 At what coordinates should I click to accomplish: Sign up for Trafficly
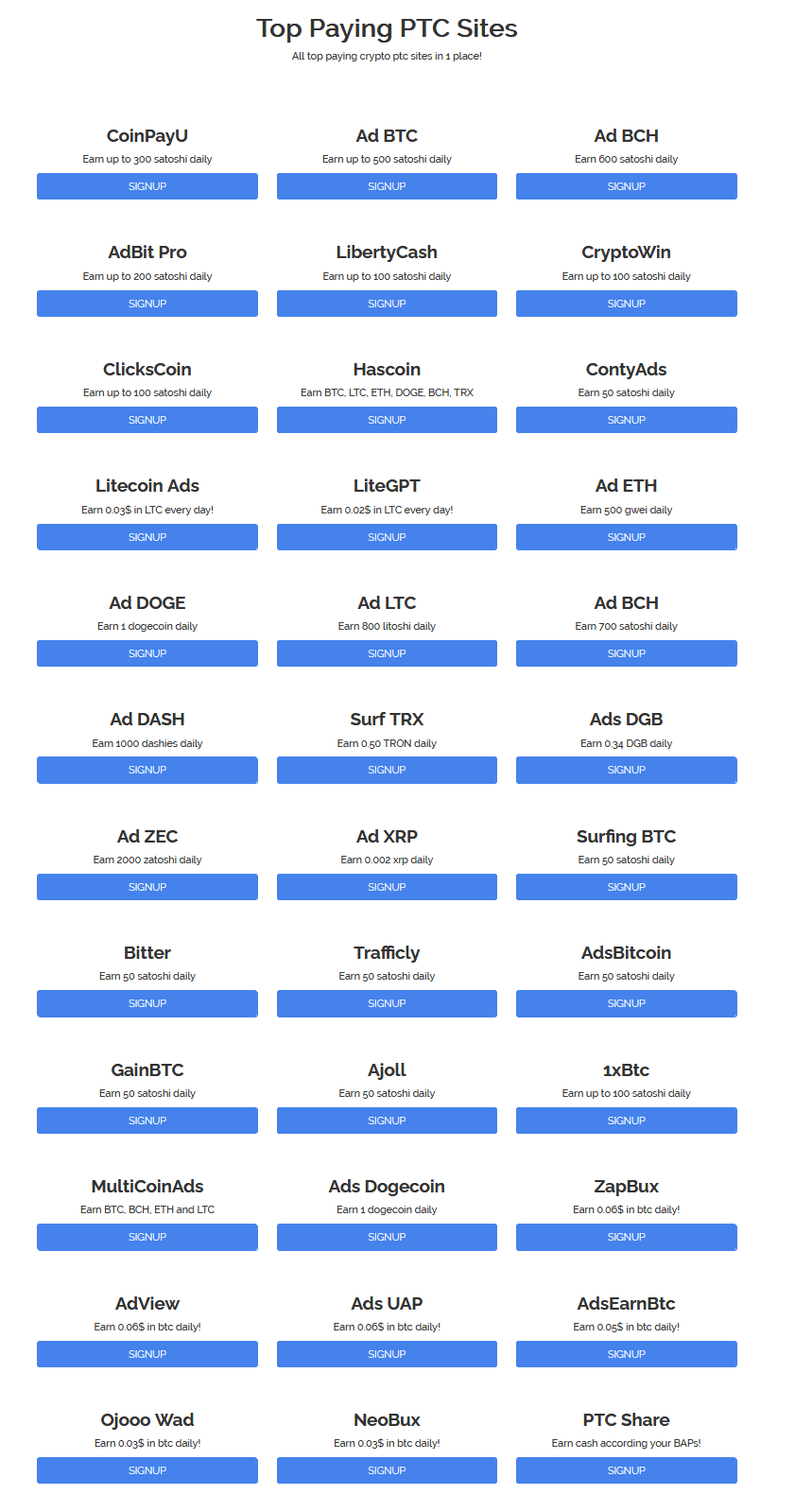(387, 1003)
